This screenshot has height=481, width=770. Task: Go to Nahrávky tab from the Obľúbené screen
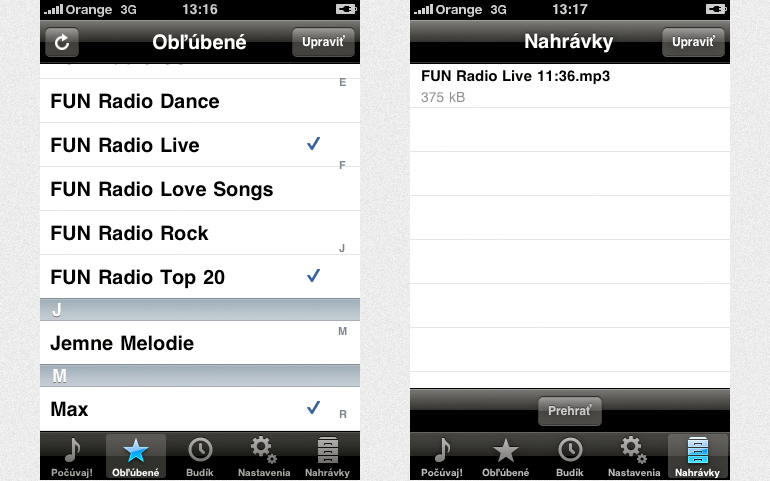pyautogui.click(x=327, y=456)
